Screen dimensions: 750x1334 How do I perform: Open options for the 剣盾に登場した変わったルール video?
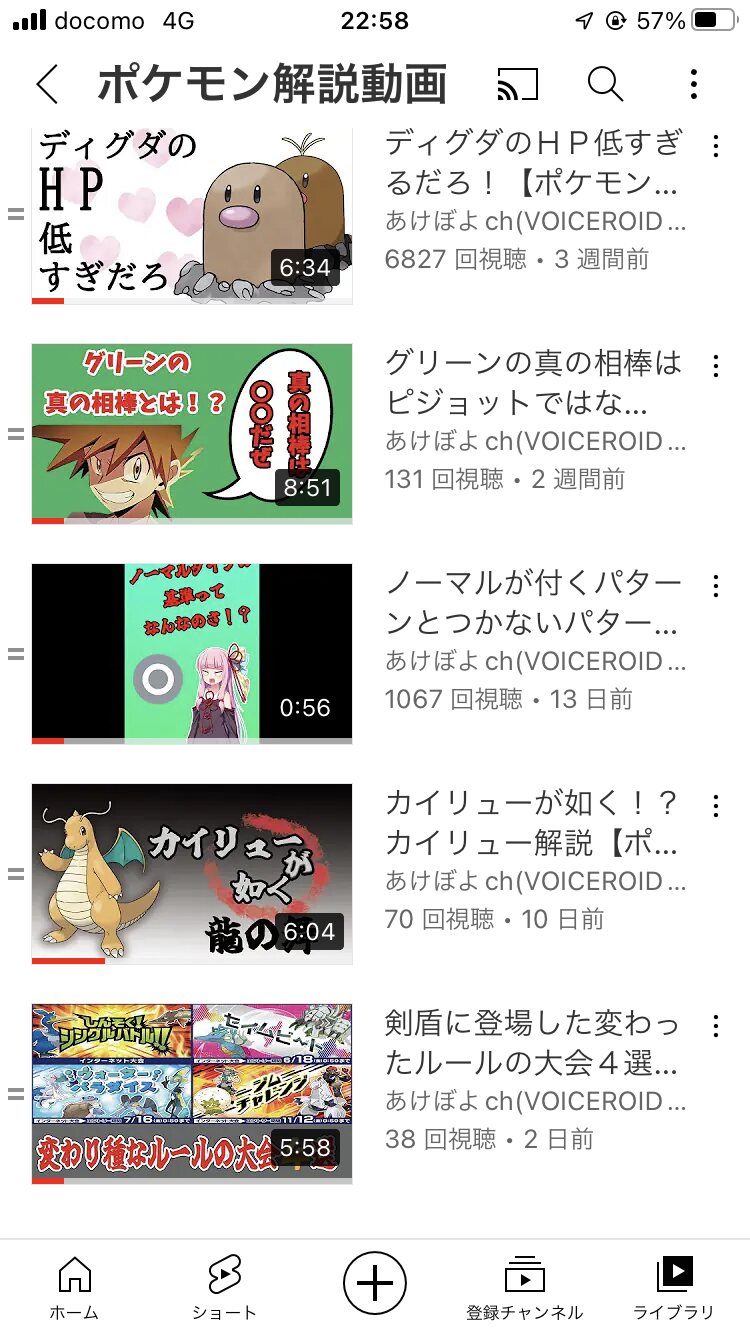pyautogui.click(x=715, y=1026)
